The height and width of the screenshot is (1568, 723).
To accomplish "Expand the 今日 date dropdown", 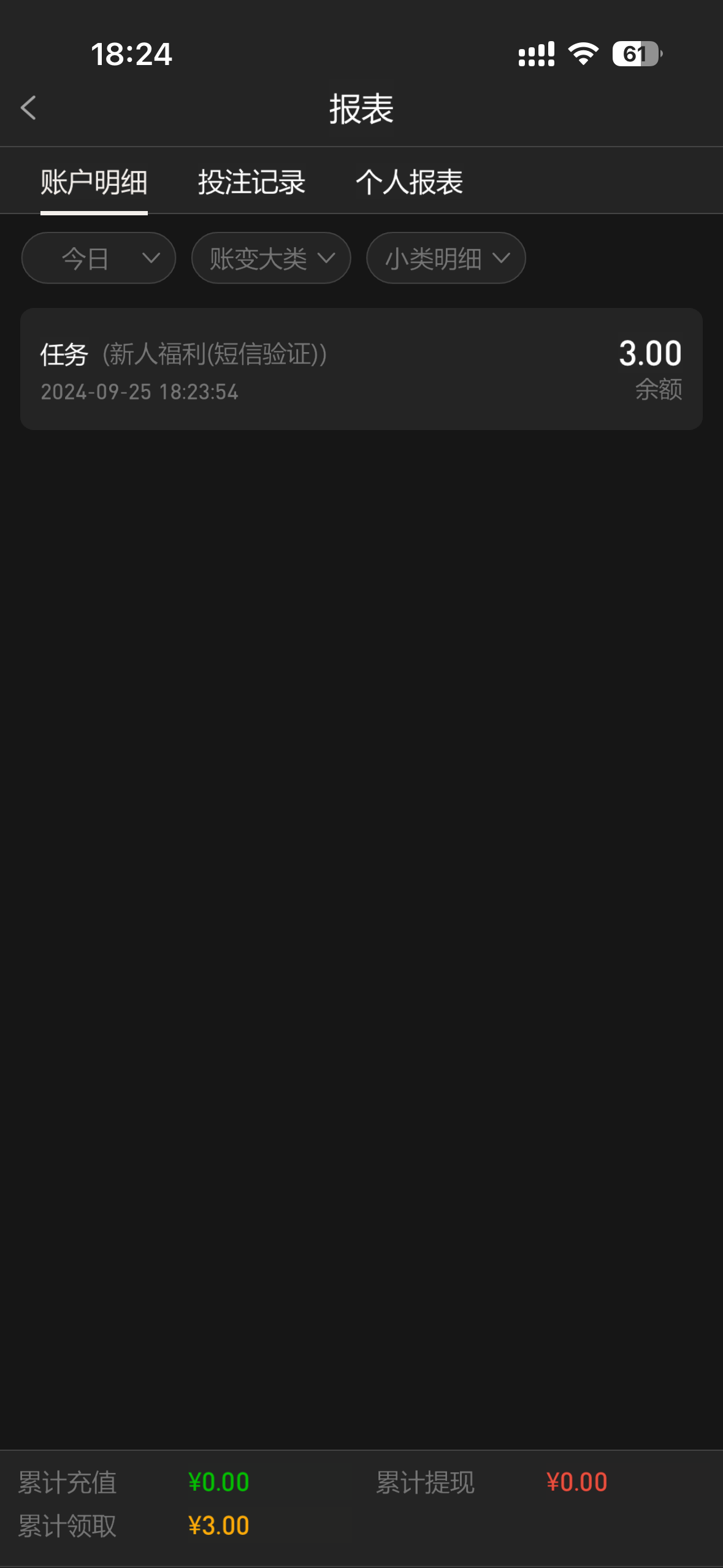I will tap(99, 258).
